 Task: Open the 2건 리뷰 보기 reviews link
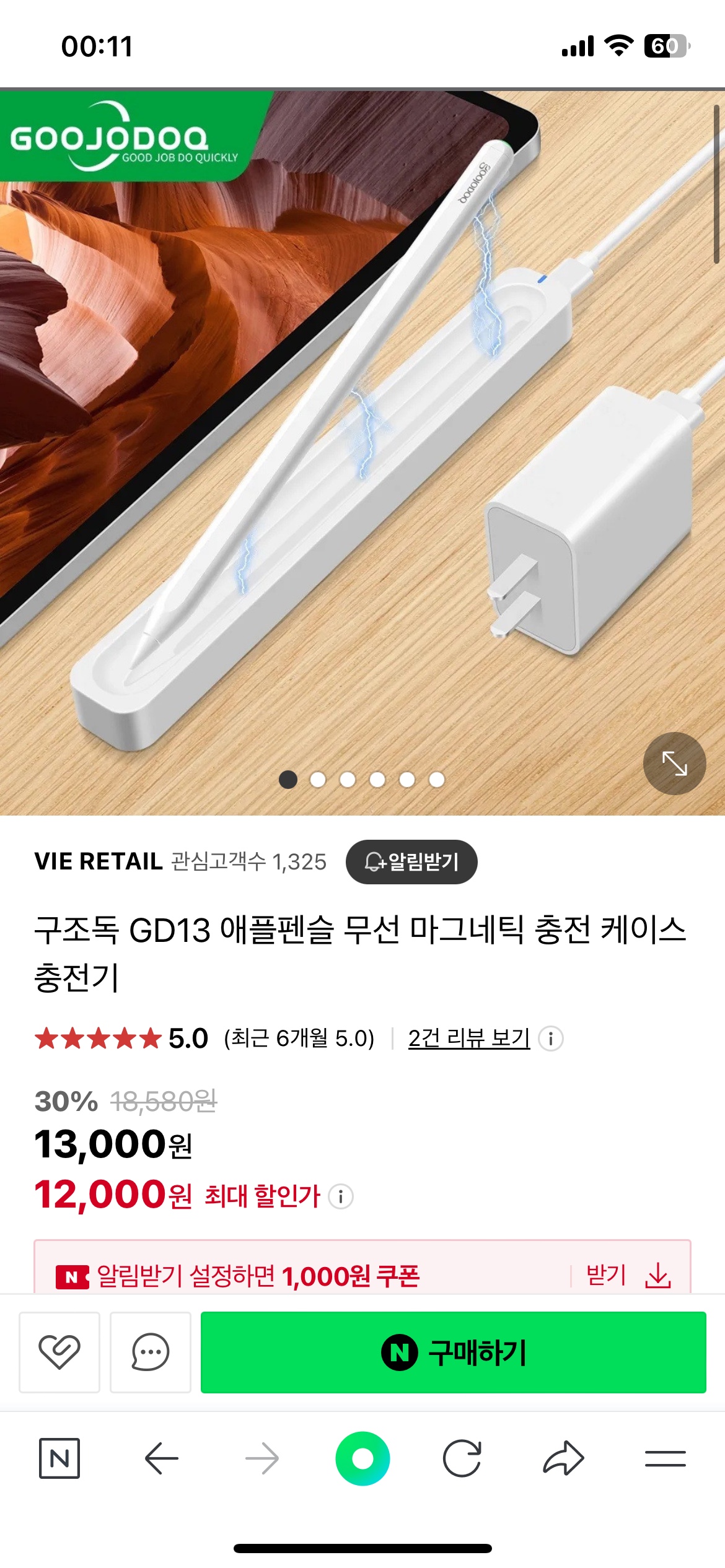(469, 1038)
